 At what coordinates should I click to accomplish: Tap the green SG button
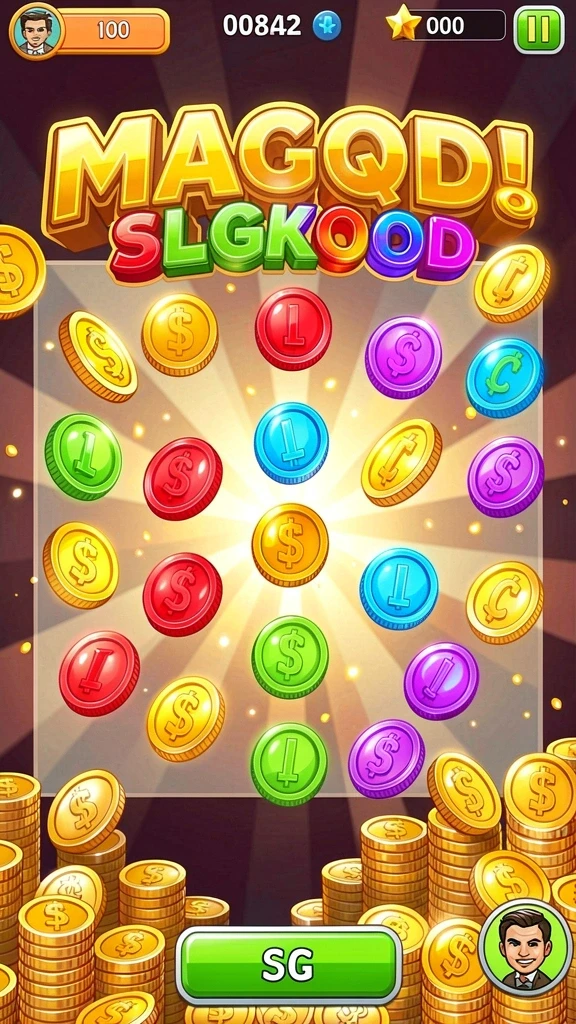(289, 965)
